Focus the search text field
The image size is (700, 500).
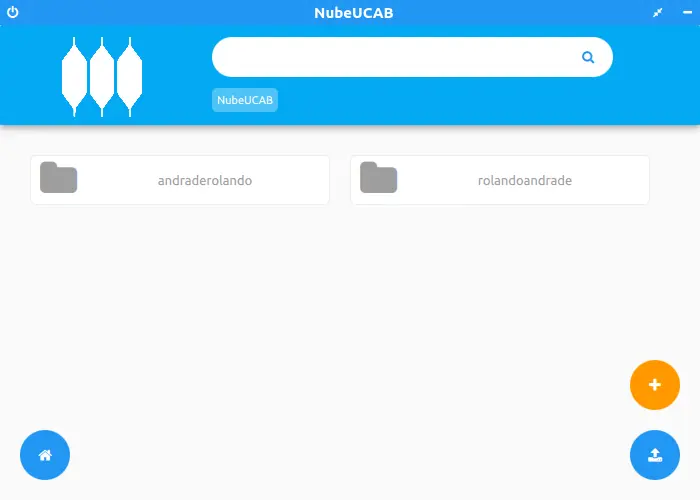pos(395,57)
